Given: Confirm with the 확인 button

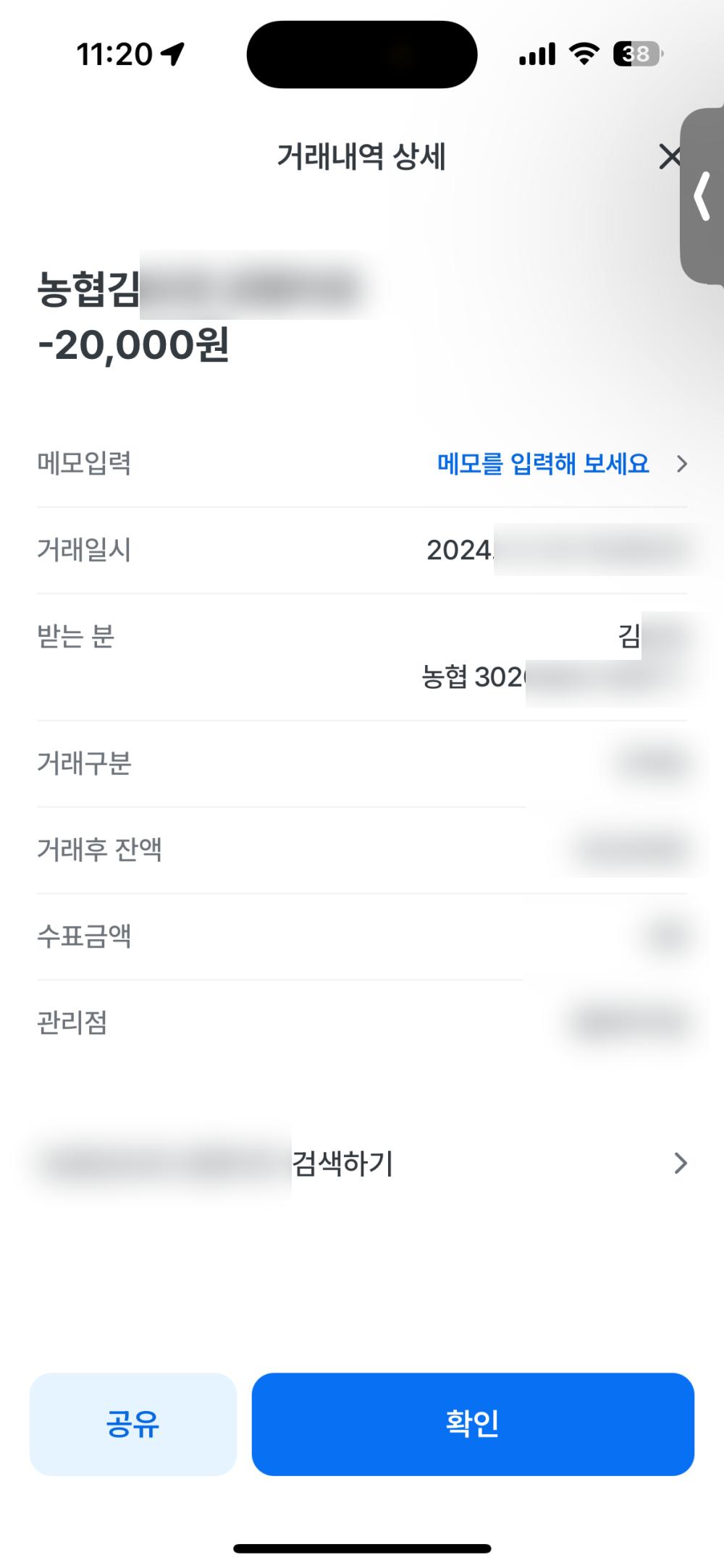Looking at the screenshot, I should (x=473, y=1423).
